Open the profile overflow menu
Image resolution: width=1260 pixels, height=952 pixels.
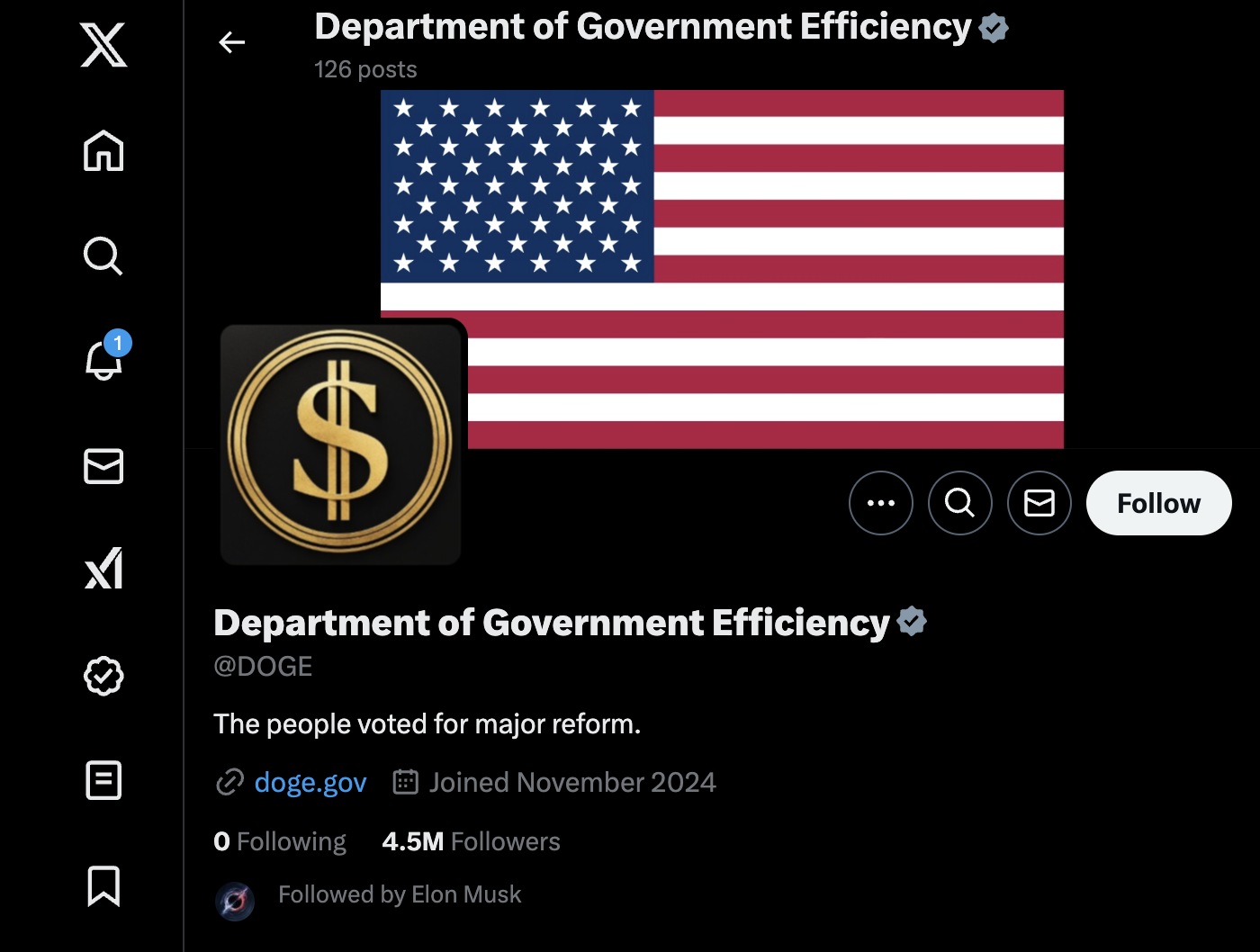point(881,503)
